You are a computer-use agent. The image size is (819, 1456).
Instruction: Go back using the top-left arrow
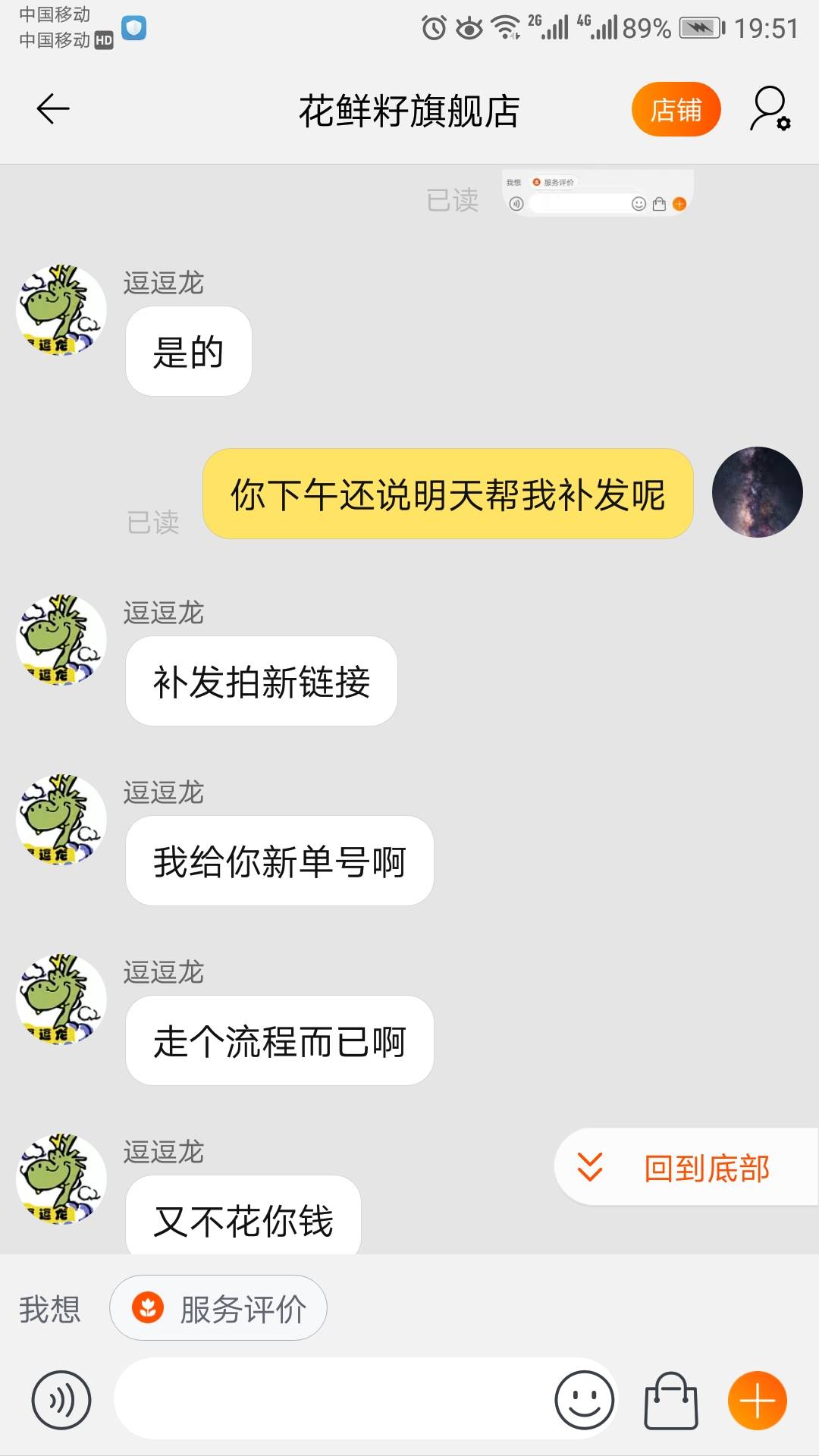(53, 109)
